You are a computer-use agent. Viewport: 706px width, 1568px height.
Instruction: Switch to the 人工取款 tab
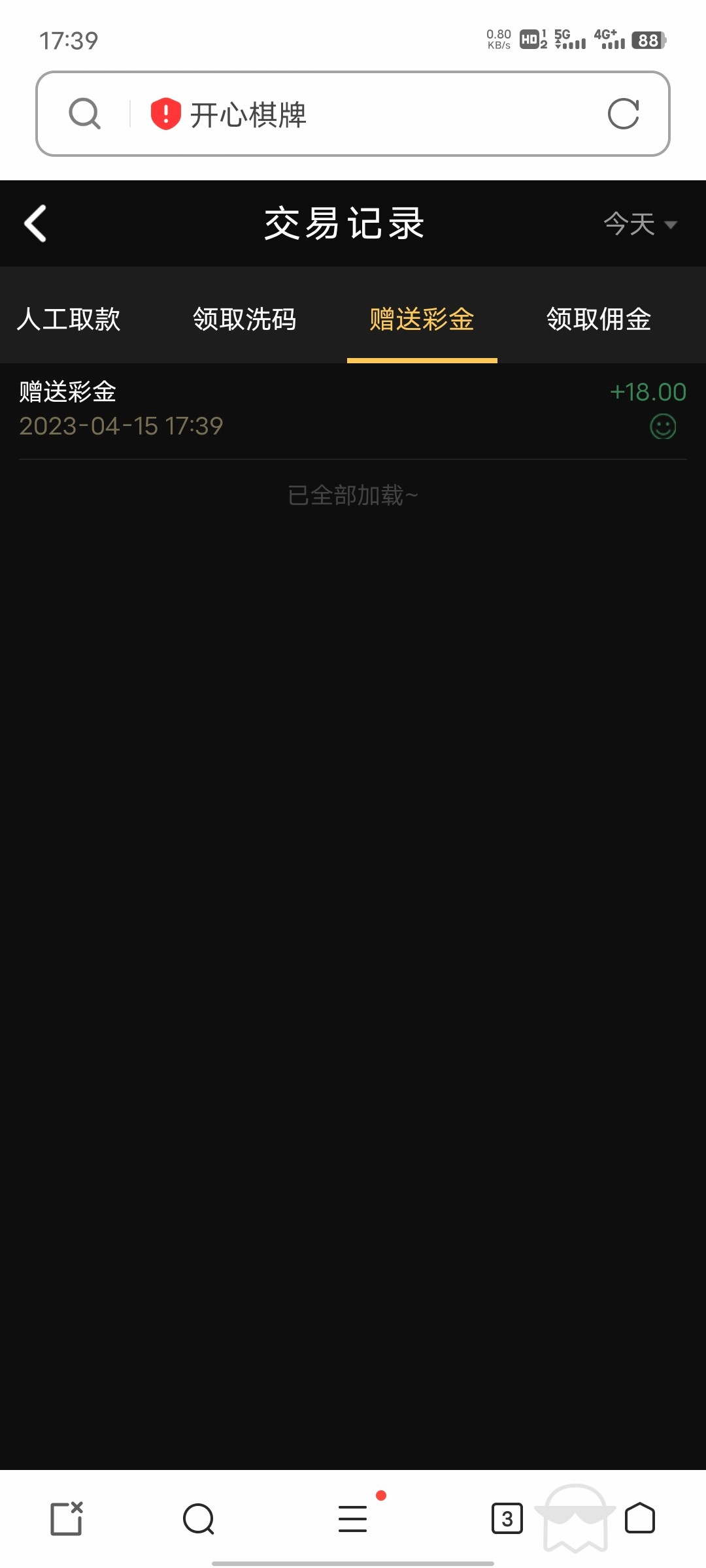click(x=69, y=319)
